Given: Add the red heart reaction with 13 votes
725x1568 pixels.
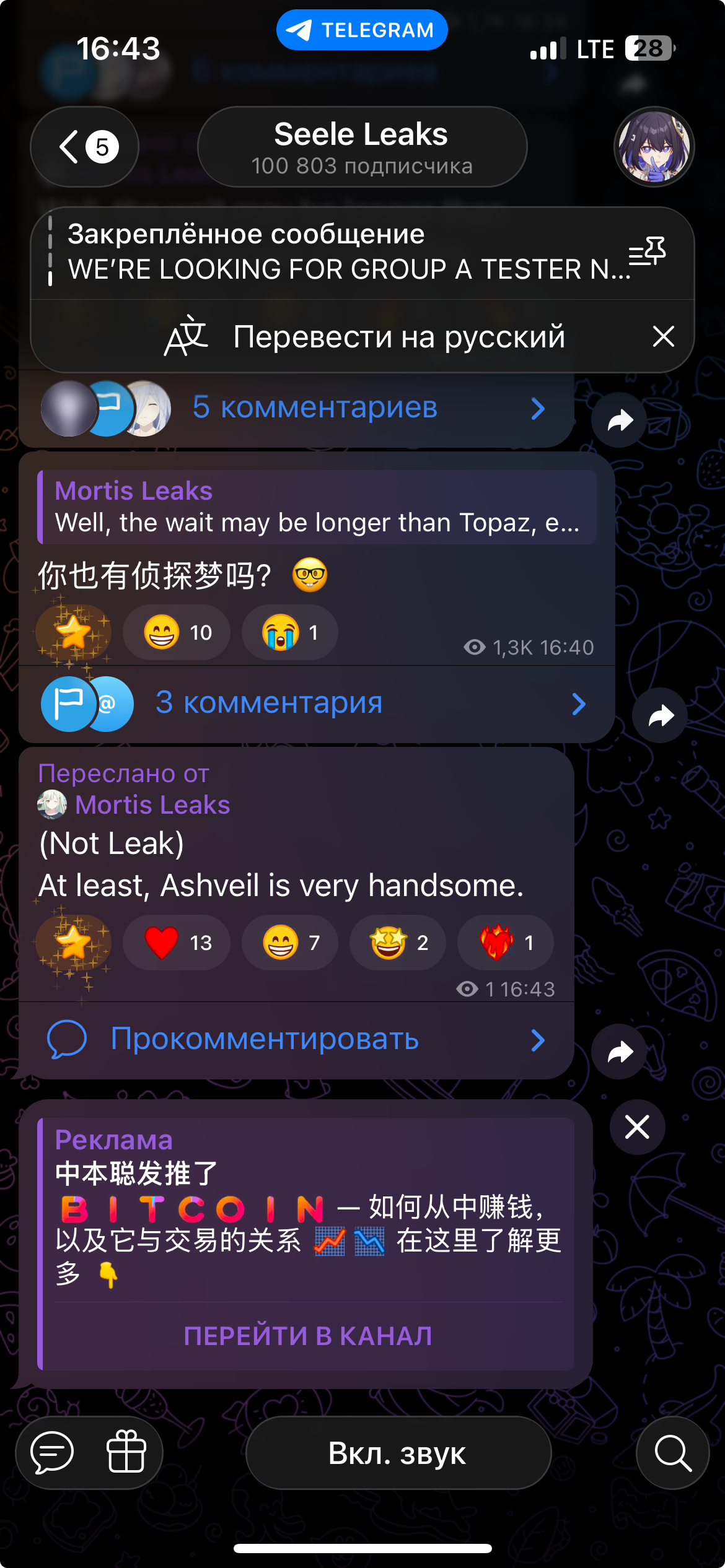Looking at the screenshot, I should (177, 943).
